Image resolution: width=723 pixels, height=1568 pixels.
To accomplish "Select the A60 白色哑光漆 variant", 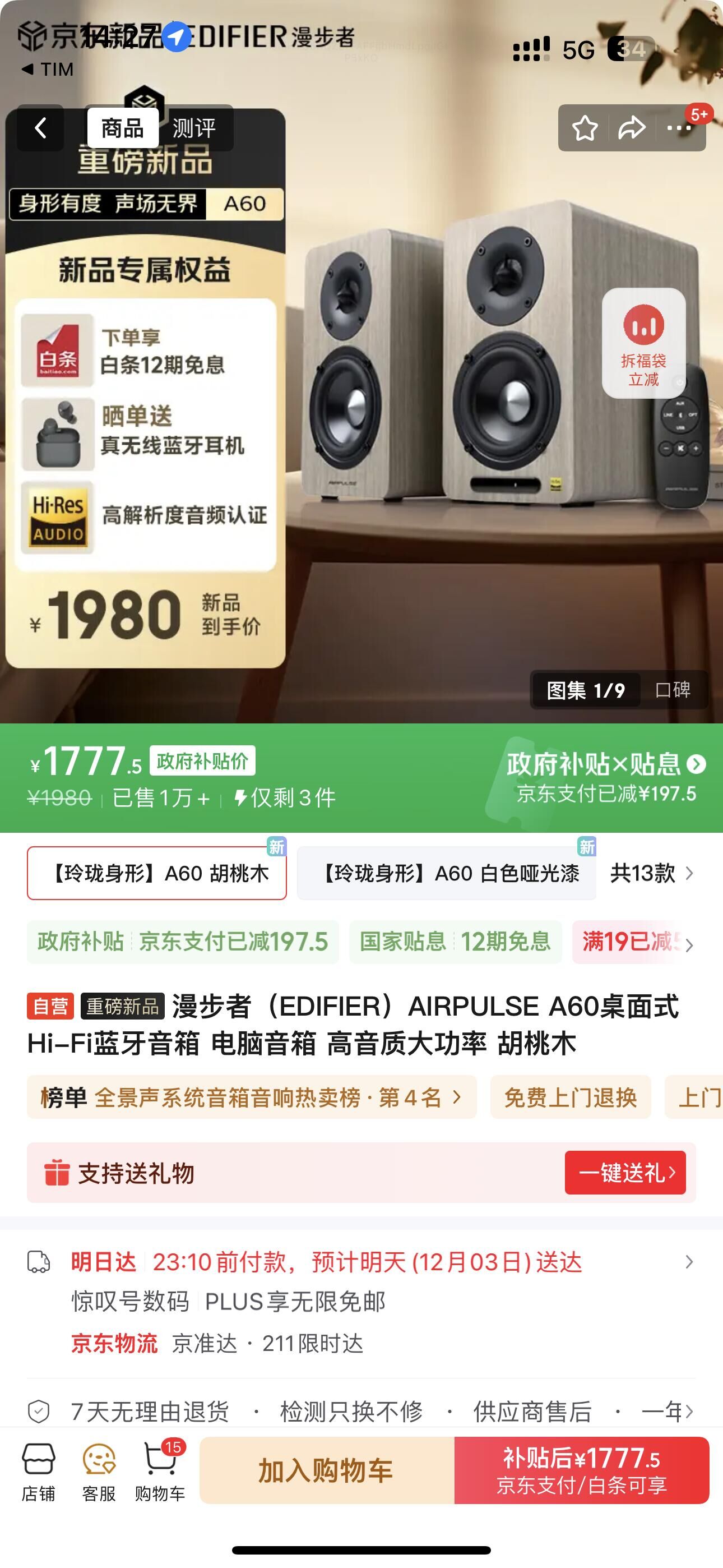I will click(x=447, y=874).
